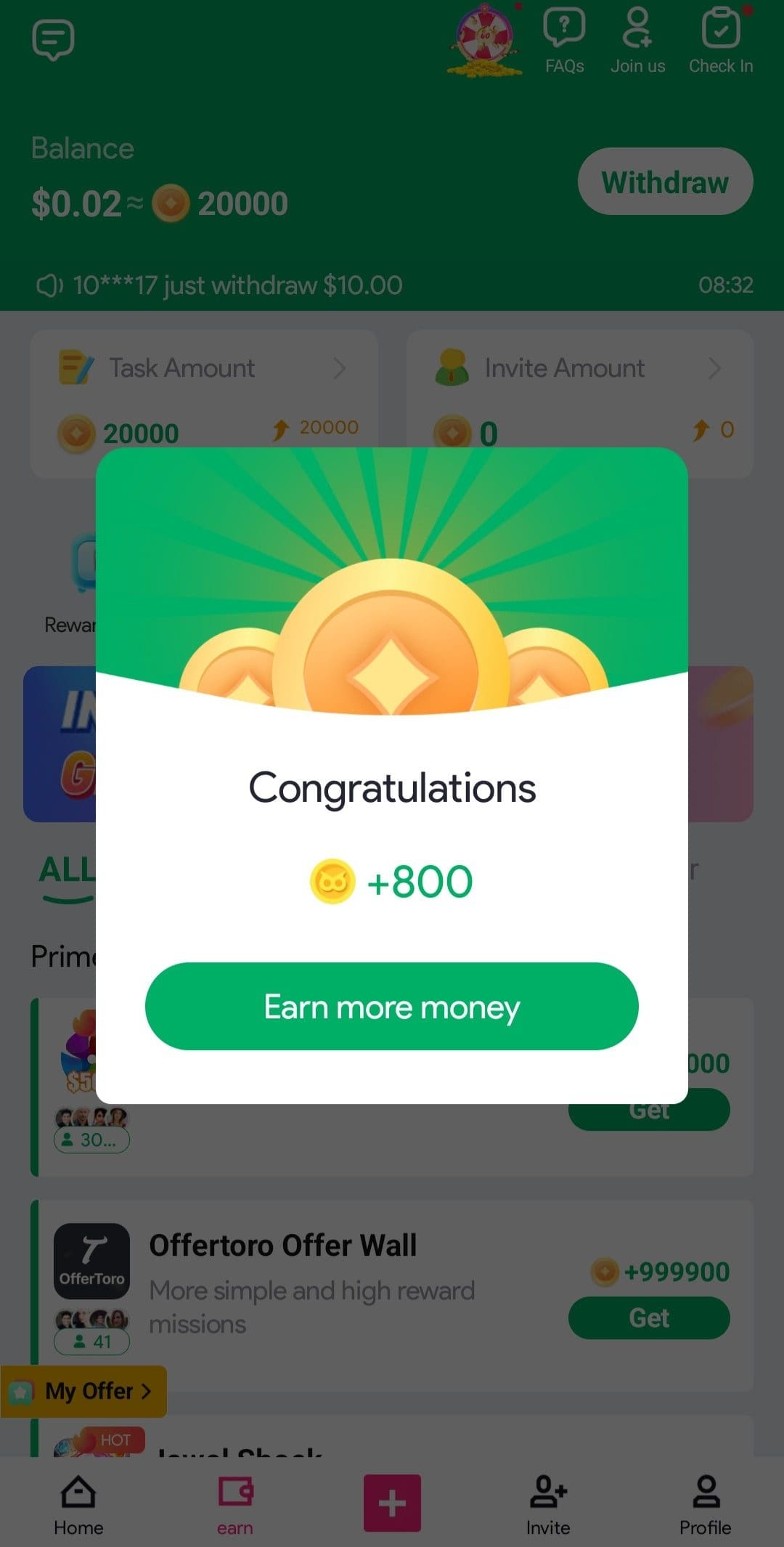
Task: Open Task Amount details
Action: coord(204,368)
